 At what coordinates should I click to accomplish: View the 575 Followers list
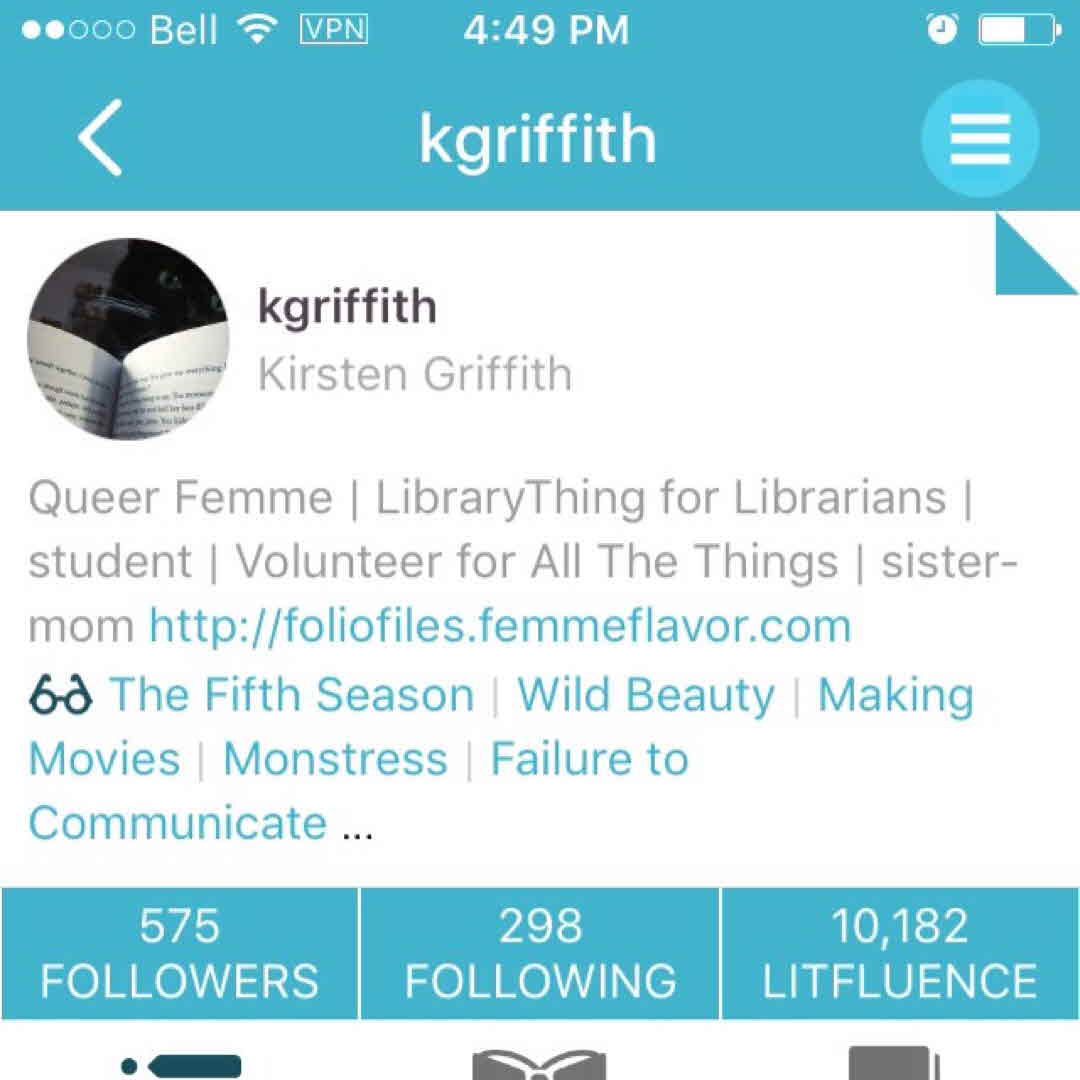tap(179, 953)
